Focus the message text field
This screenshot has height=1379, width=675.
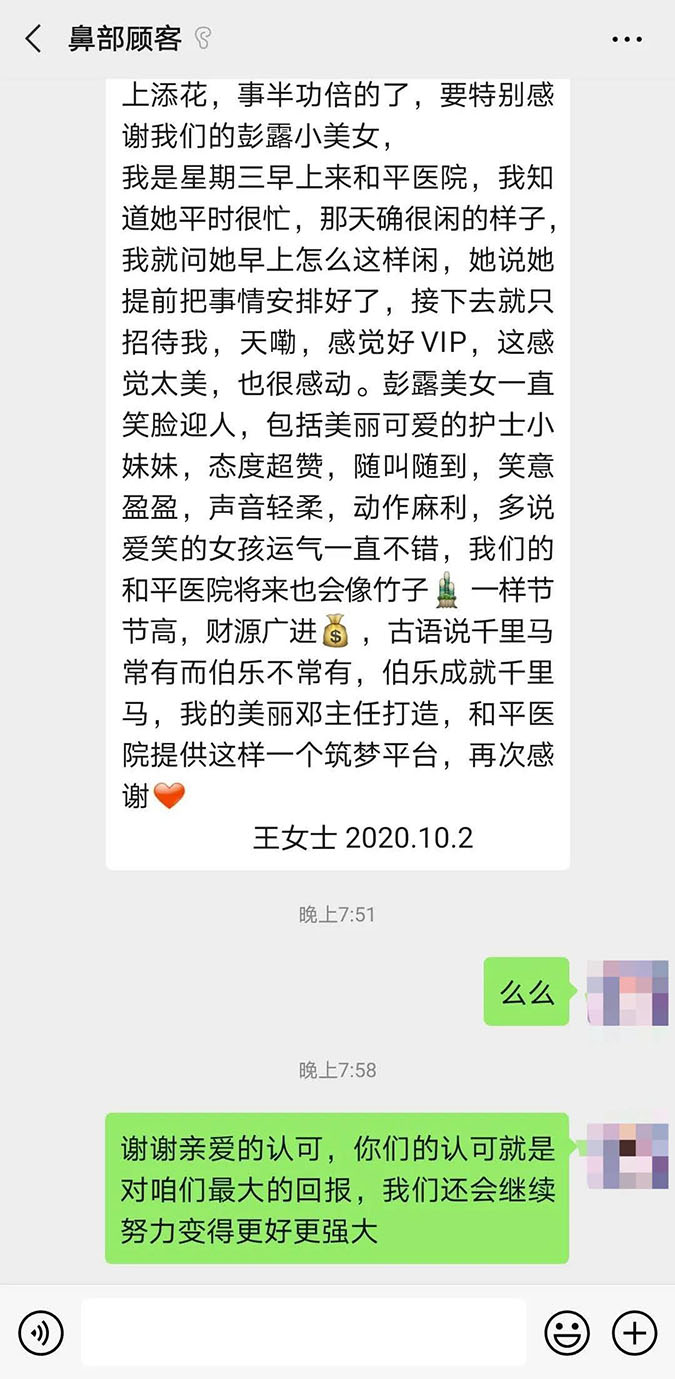point(303,1332)
